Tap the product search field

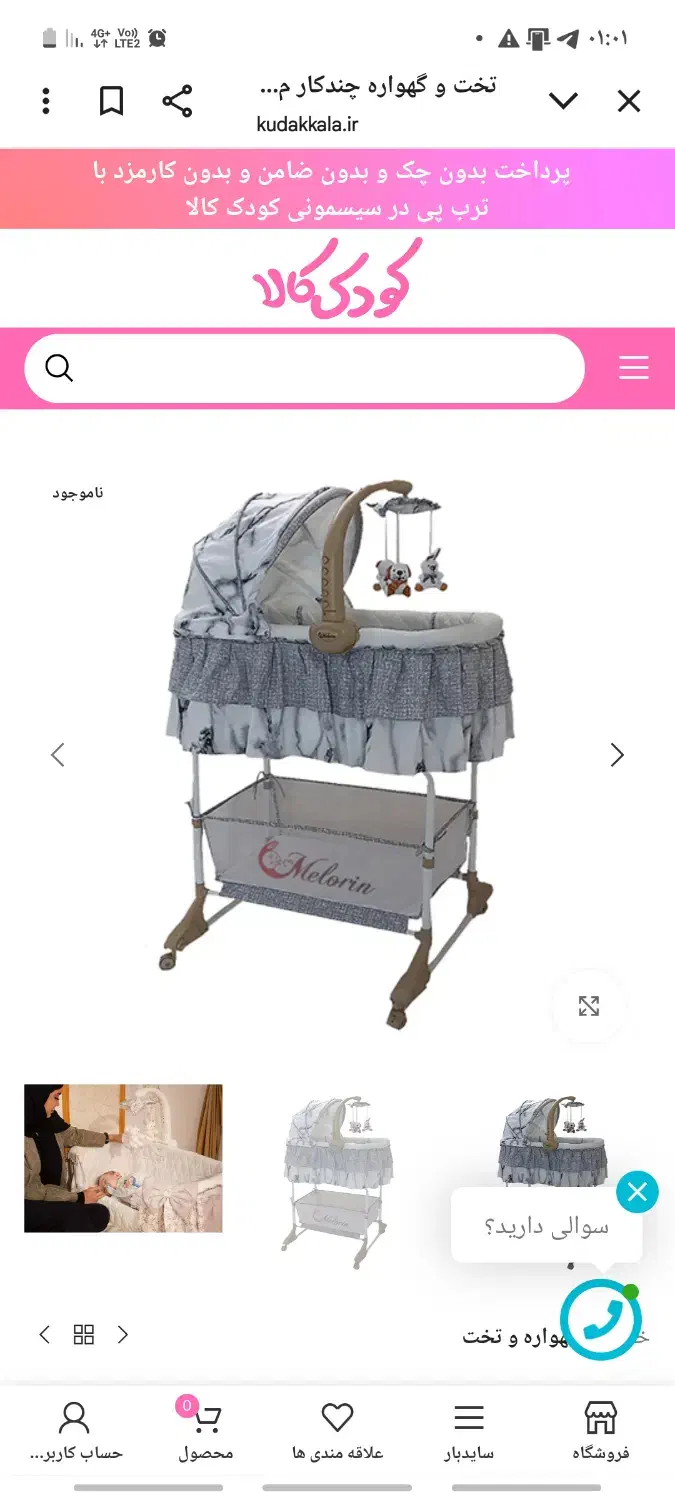[x=320, y=368]
